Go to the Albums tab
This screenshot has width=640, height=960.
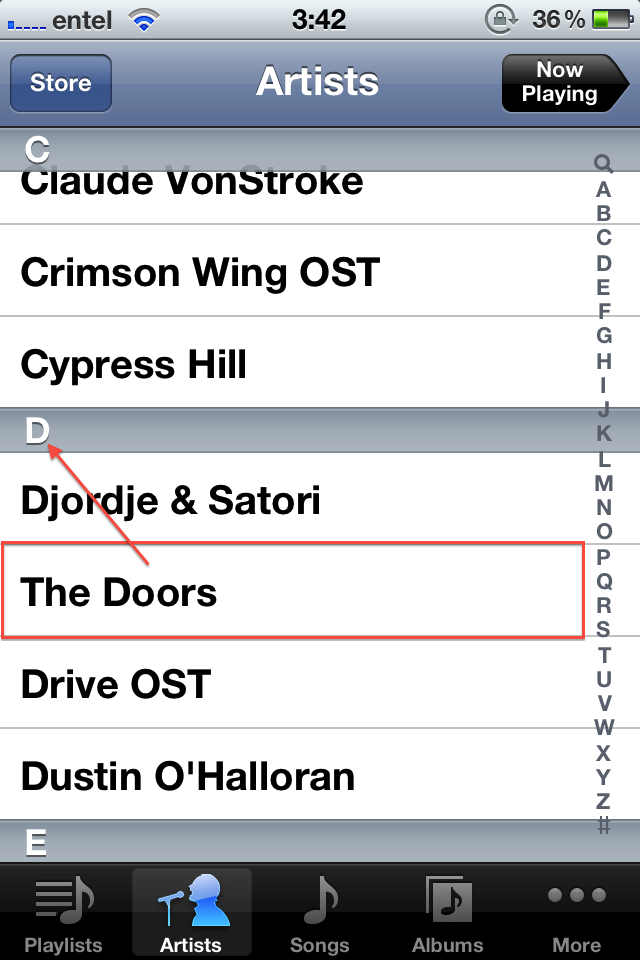pos(447,912)
